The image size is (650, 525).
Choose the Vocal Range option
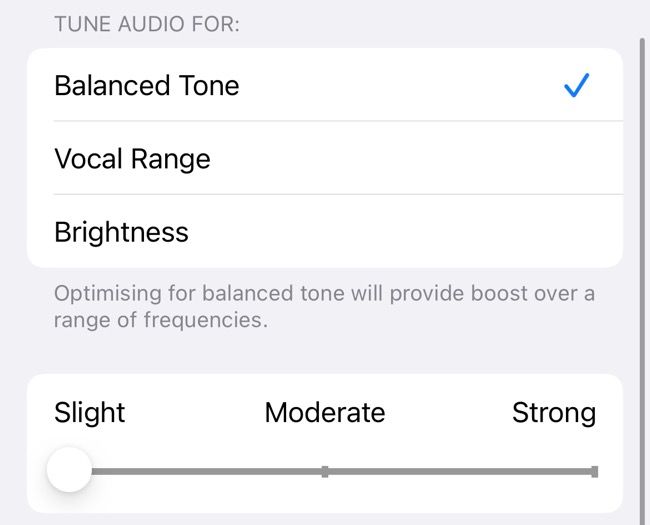(x=132, y=159)
